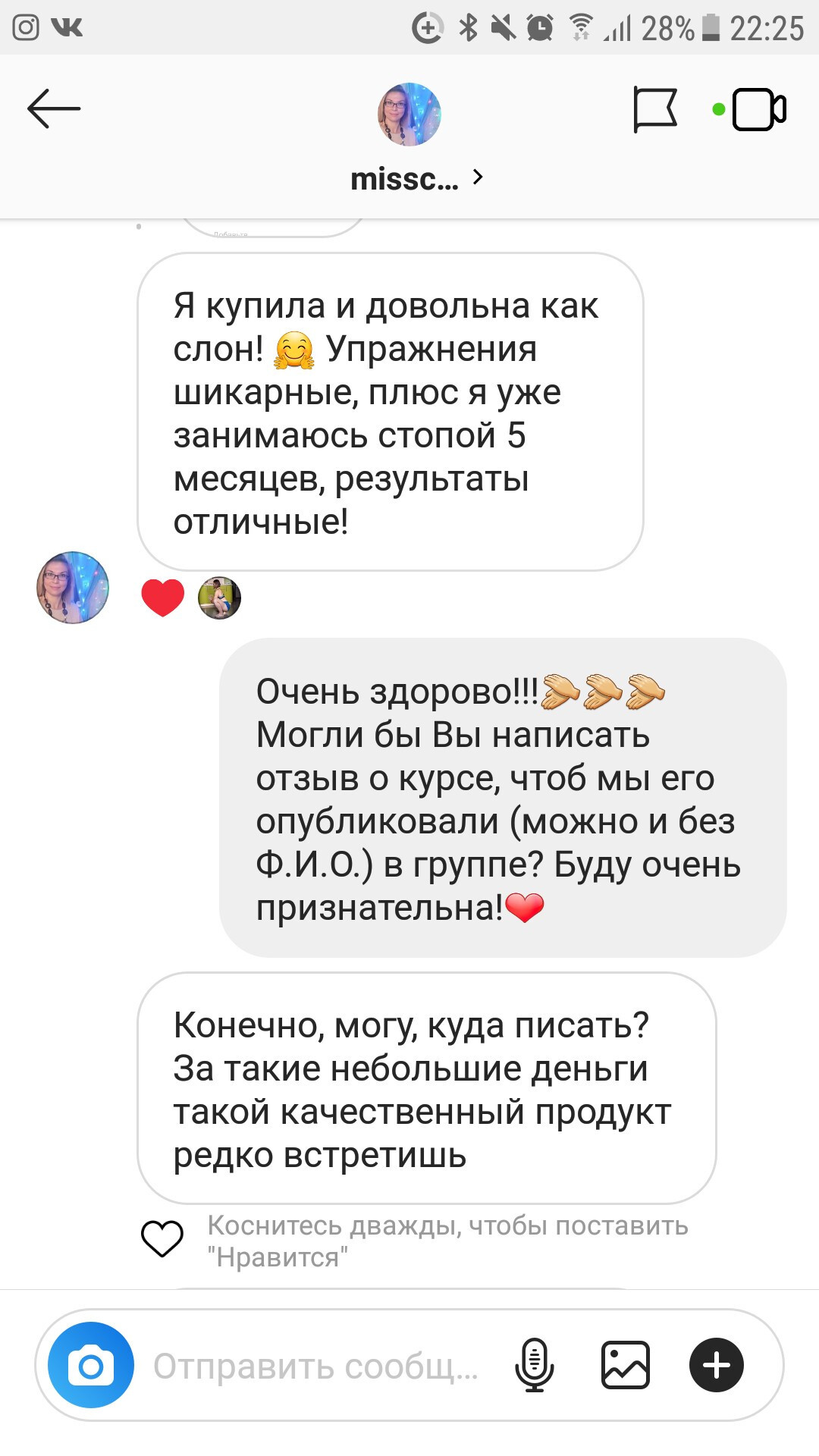Record a voice message with microphone
Image resolution: width=819 pixels, height=1456 pixels.
535,1366
